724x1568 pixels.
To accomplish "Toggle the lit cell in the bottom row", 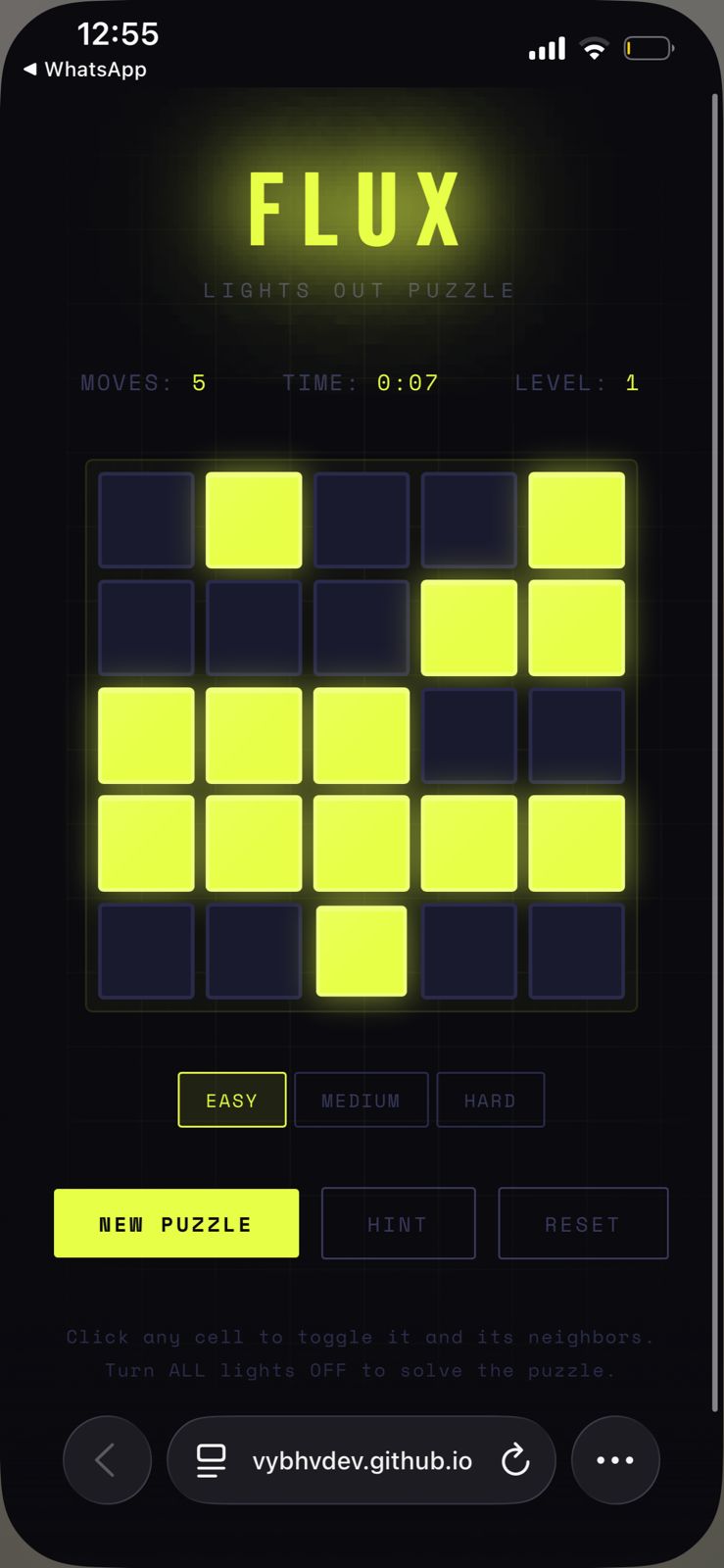I will (362, 951).
